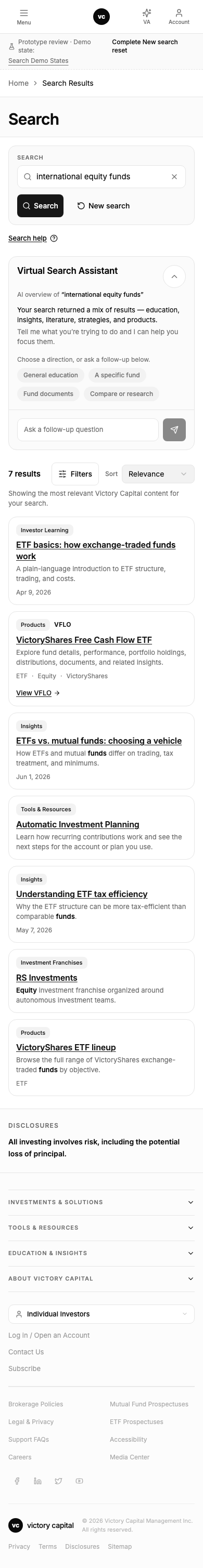203x1568 pixels.
Task: Choose the Compare or research chip
Action: (121, 394)
